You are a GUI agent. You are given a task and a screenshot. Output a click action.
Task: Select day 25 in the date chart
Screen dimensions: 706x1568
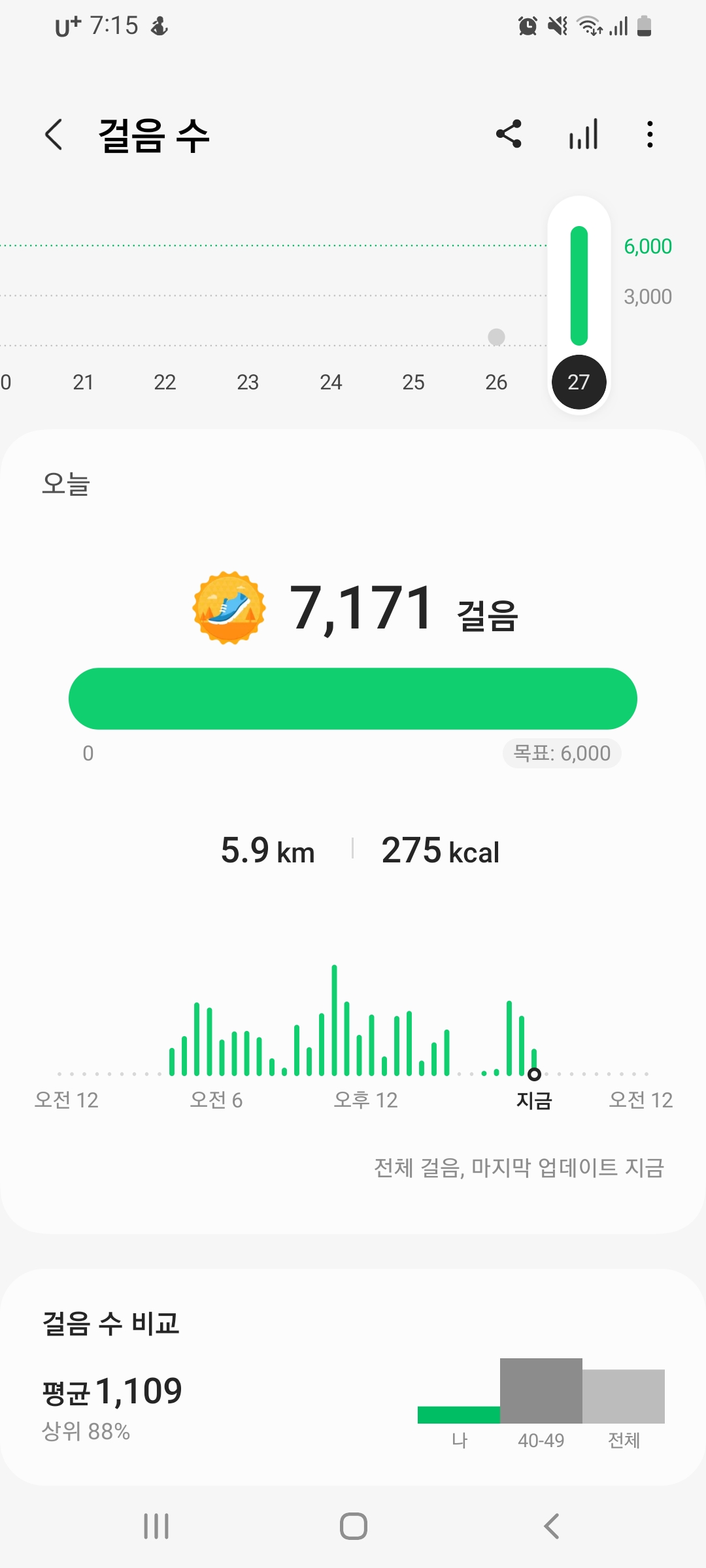pyautogui.click(x=413, y=382)
